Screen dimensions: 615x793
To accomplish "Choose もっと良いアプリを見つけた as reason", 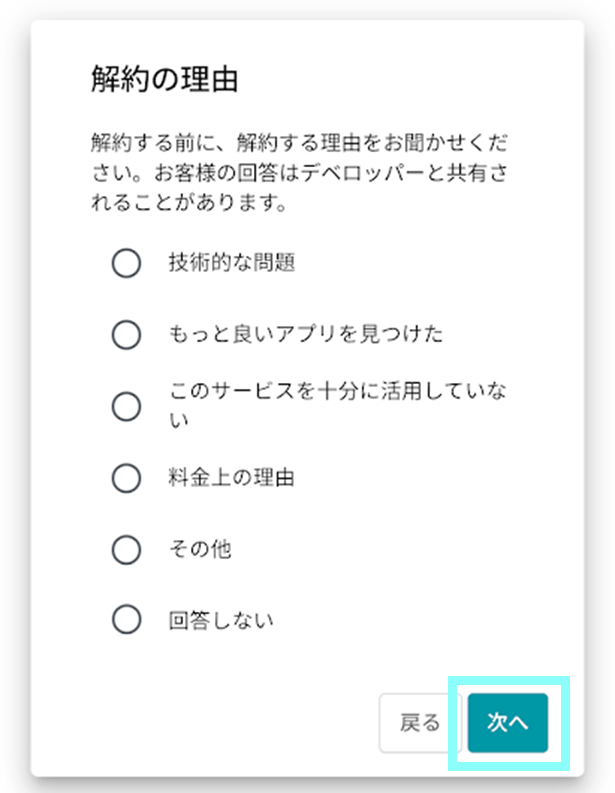I will click(126, 335).
